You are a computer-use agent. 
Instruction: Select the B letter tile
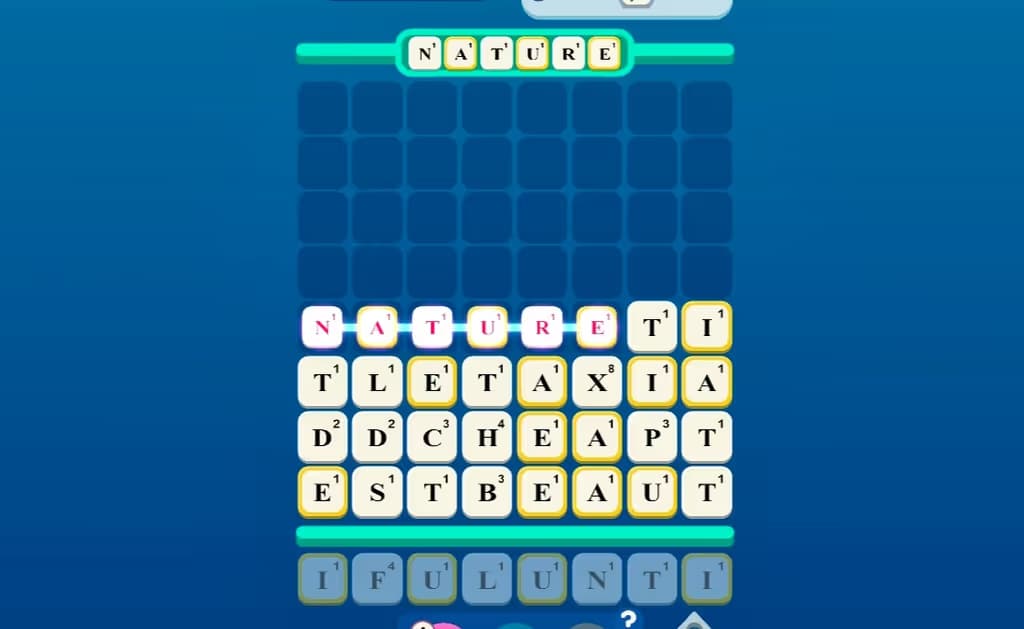(x=487, y=492)
